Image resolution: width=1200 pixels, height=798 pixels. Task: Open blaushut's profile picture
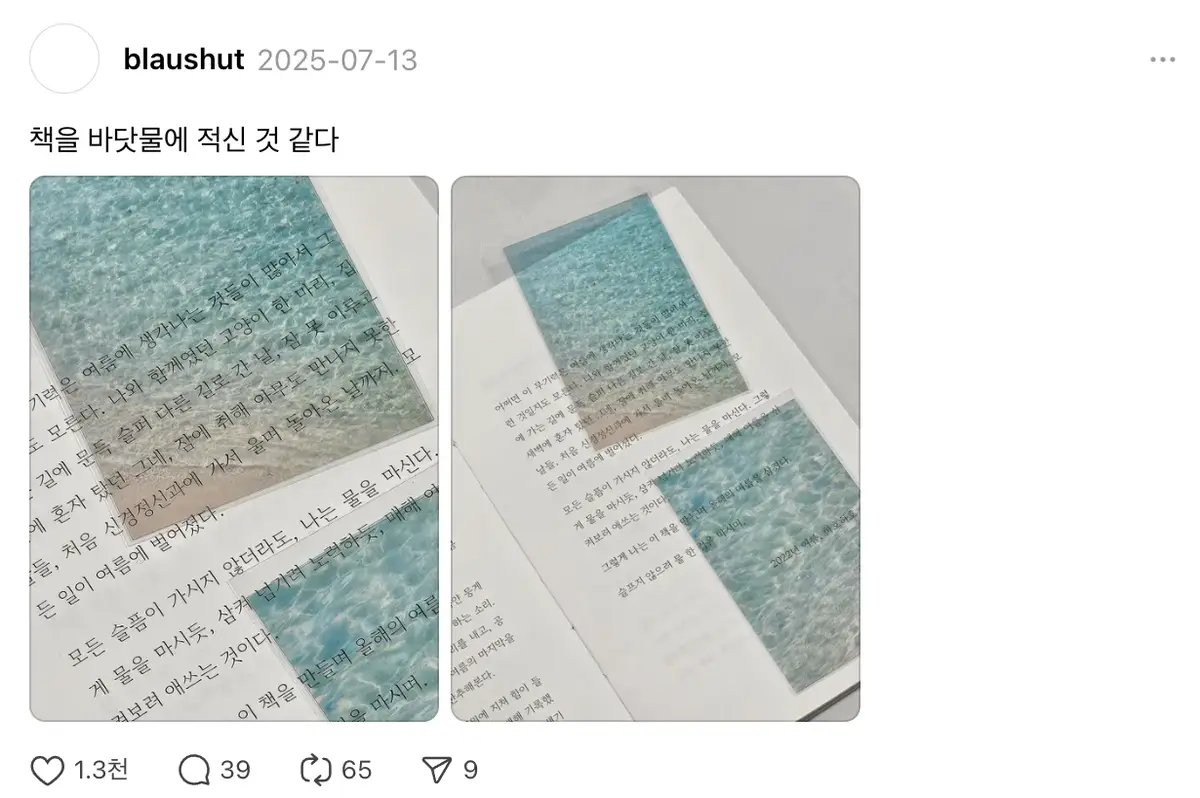(64, 59)
